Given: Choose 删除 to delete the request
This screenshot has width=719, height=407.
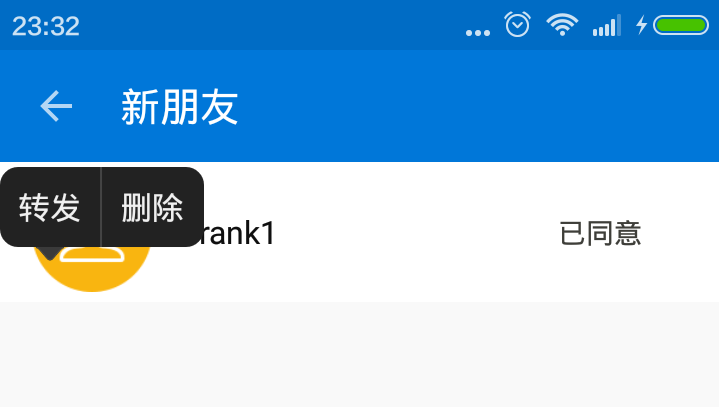Looking at the screenshot, I should click(153, 208).
